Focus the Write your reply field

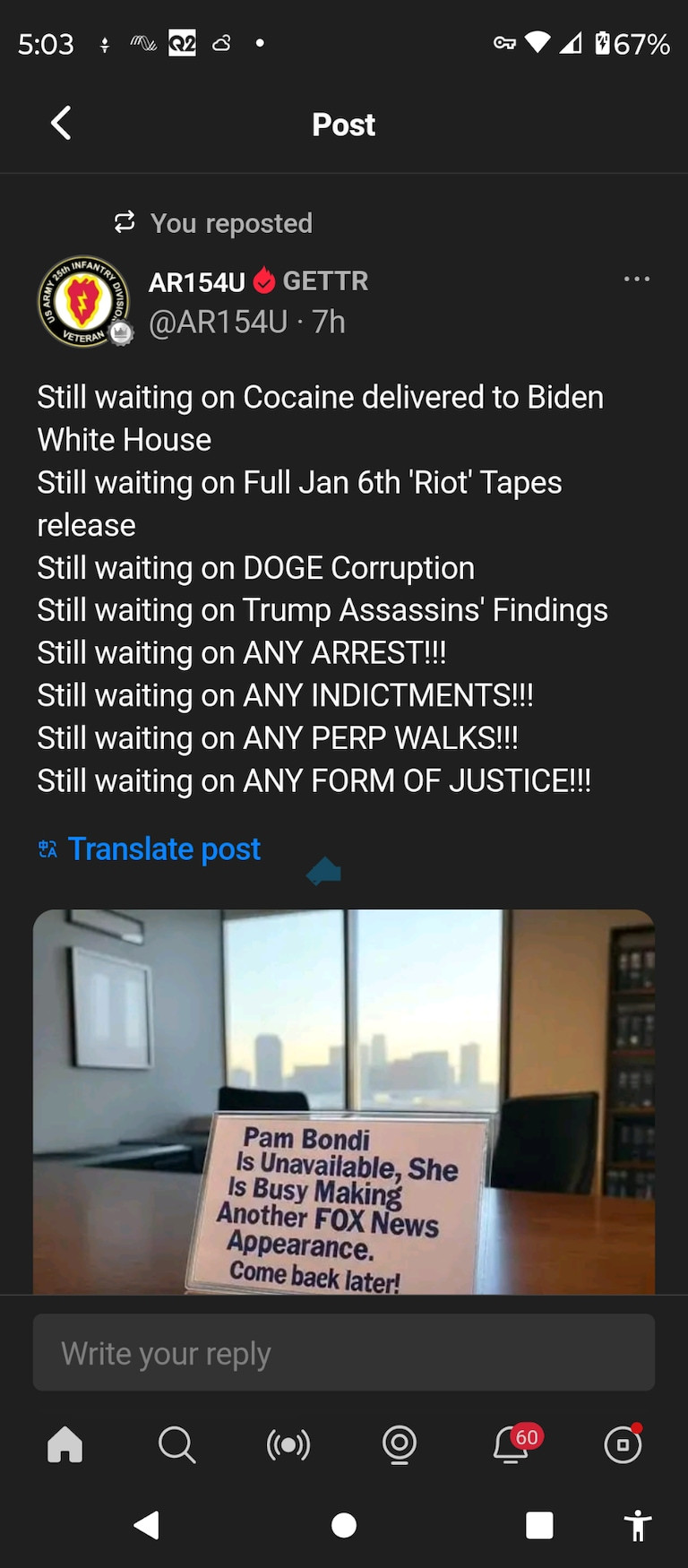tap(344, 1353)
